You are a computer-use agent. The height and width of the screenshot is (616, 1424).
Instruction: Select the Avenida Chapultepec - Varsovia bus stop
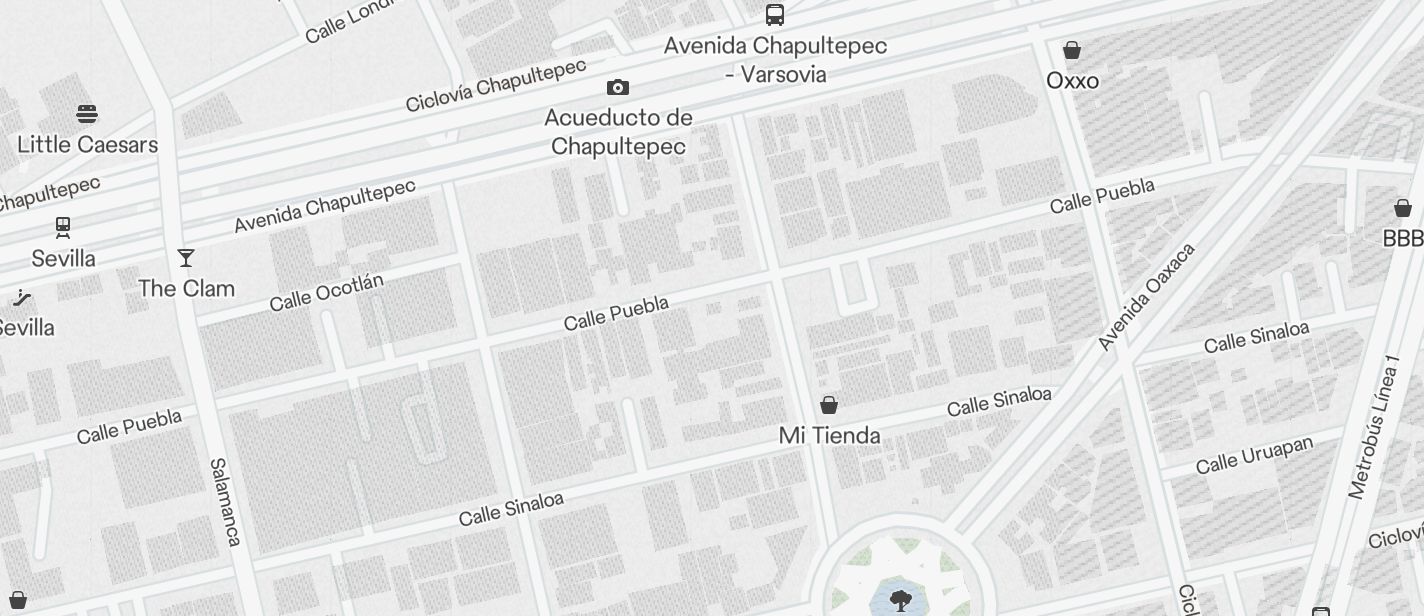coord(775,15)
